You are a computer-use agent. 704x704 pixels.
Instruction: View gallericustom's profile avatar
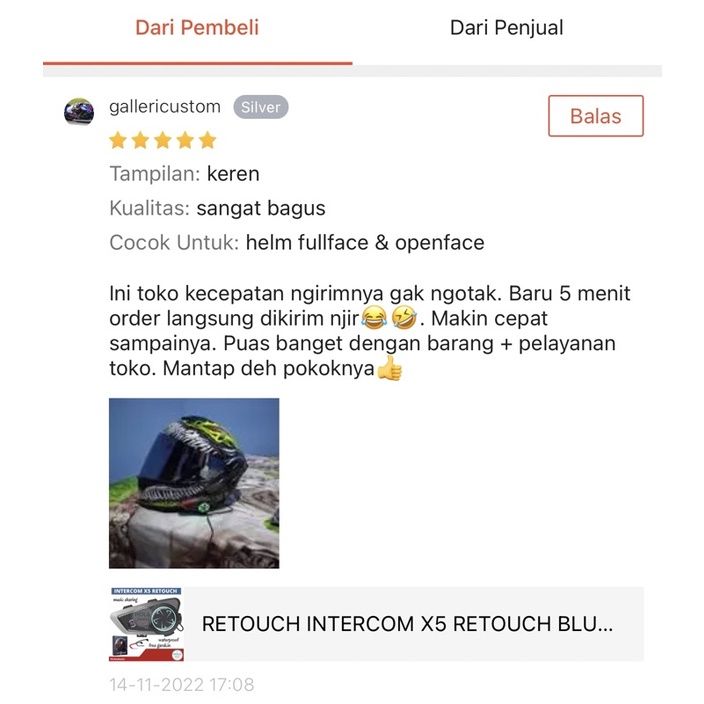tap(79, 111)
